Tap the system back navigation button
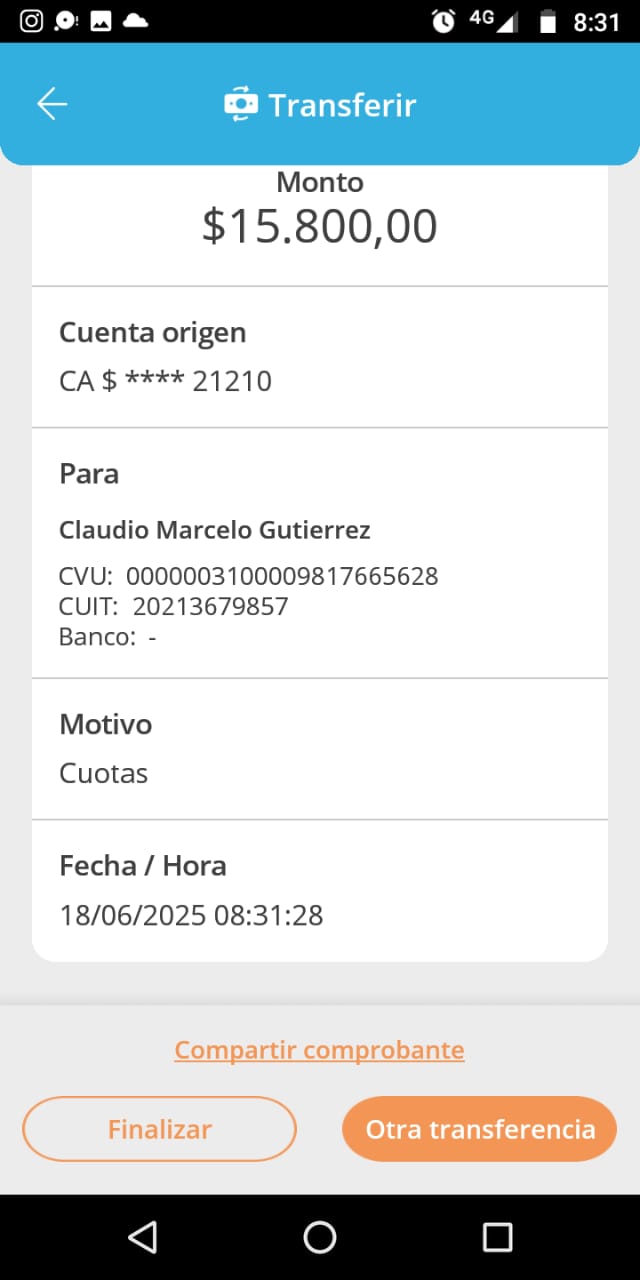 click(143, 1237)
